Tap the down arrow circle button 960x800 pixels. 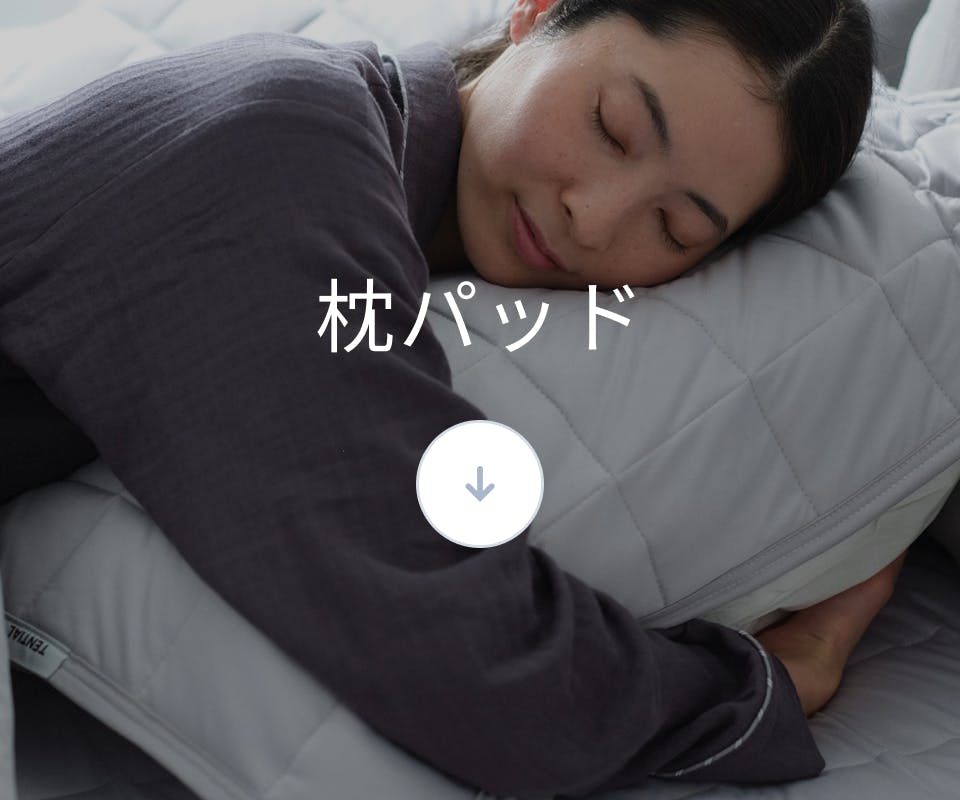point(480,484)
